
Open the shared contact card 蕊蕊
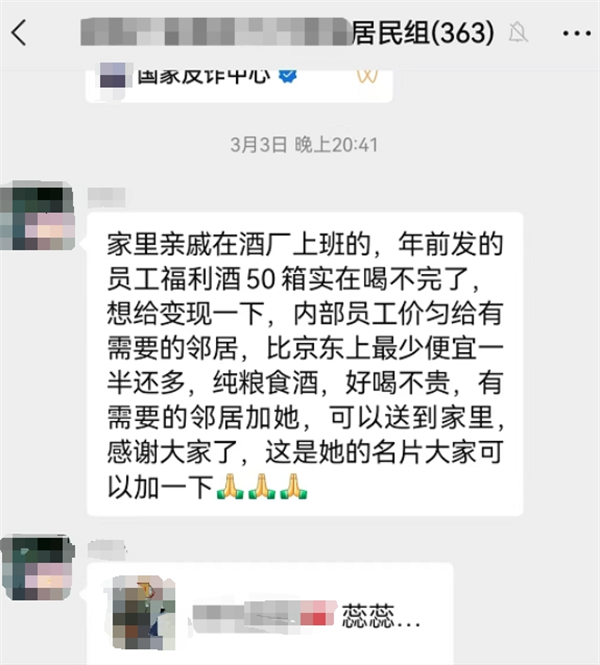point(270,612)
